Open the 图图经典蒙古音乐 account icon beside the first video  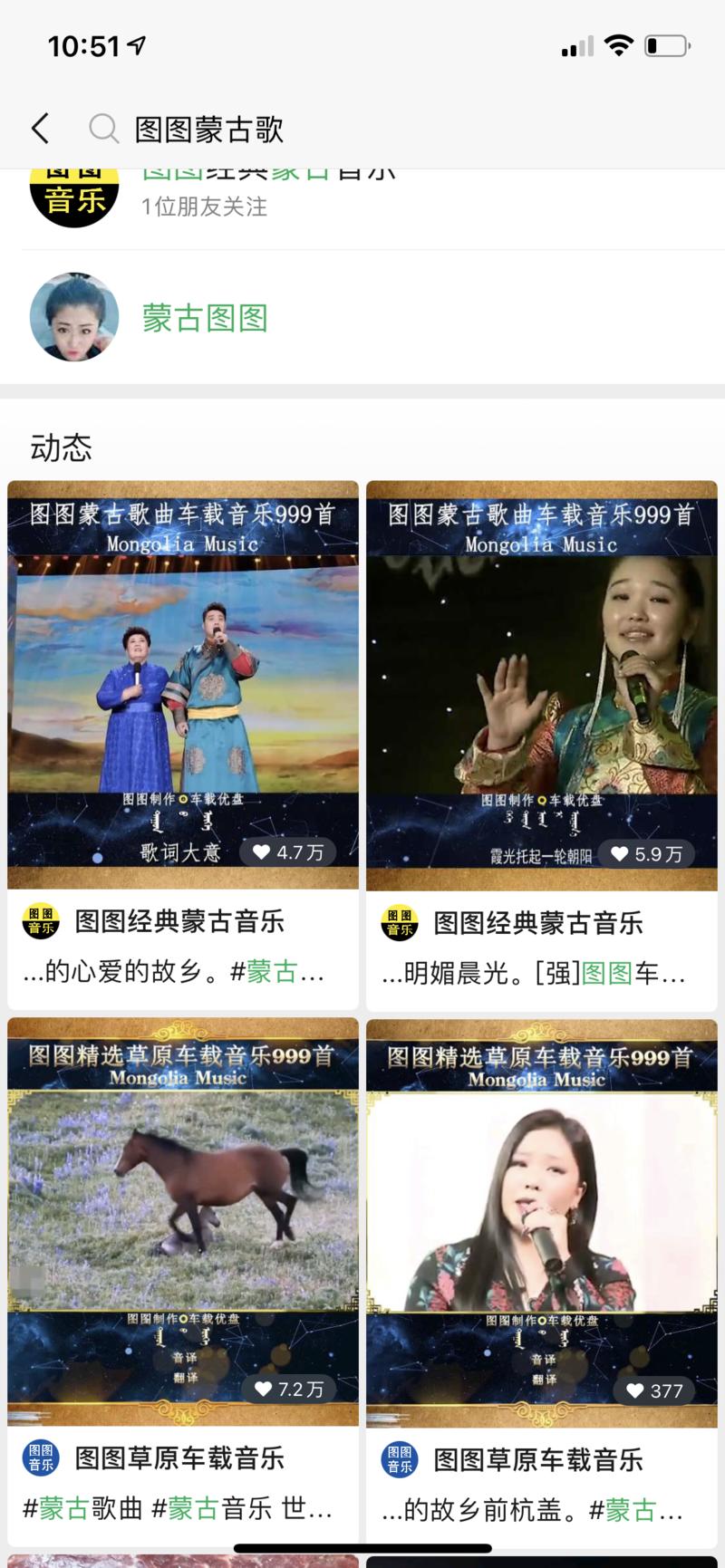pyautogui.click(x=40, y=922)
